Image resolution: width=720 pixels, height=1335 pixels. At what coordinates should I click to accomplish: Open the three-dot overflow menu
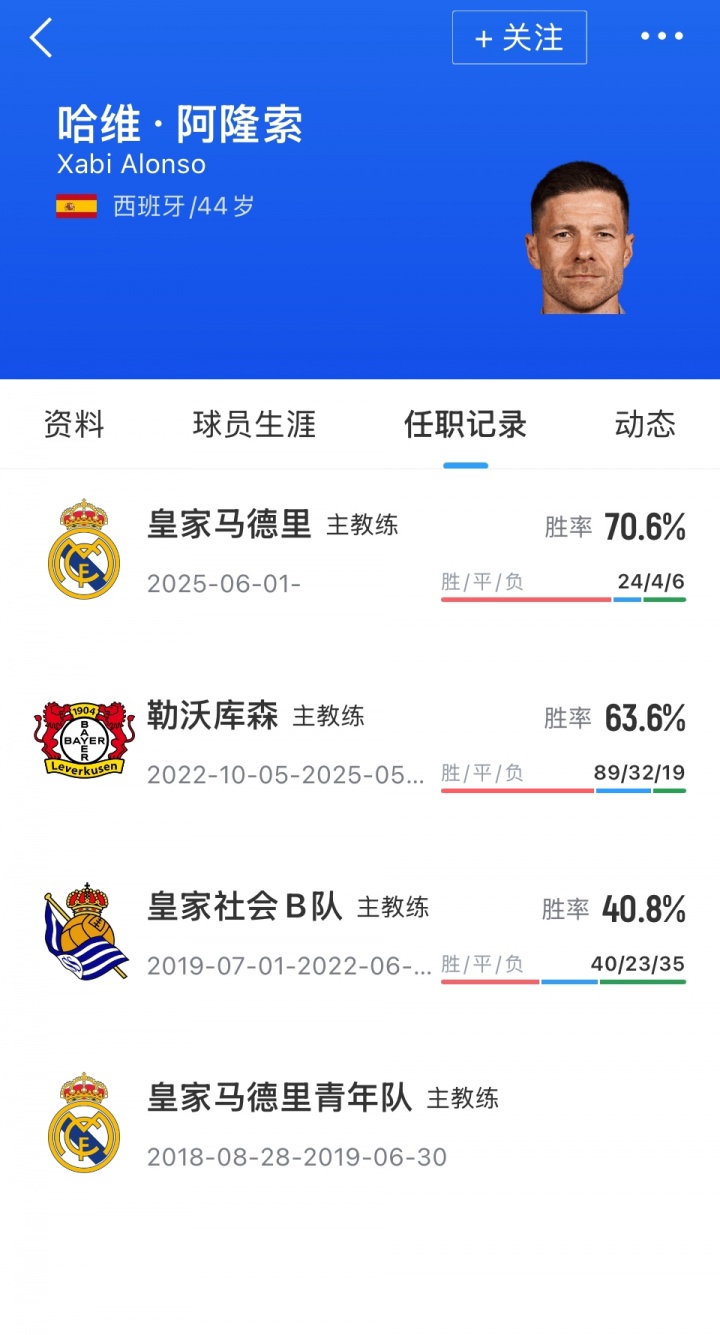click(661, 37)
